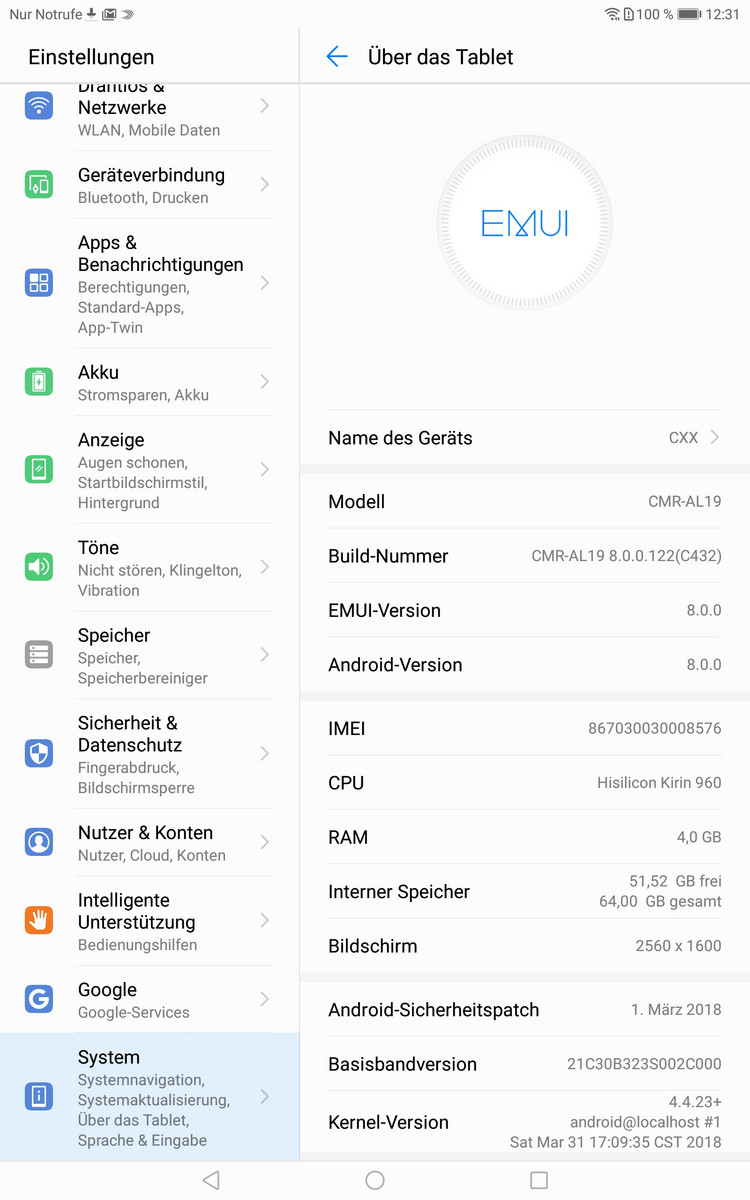Tap the Build-Nummer row
The image size is (750, 1200).
point(524,556)
